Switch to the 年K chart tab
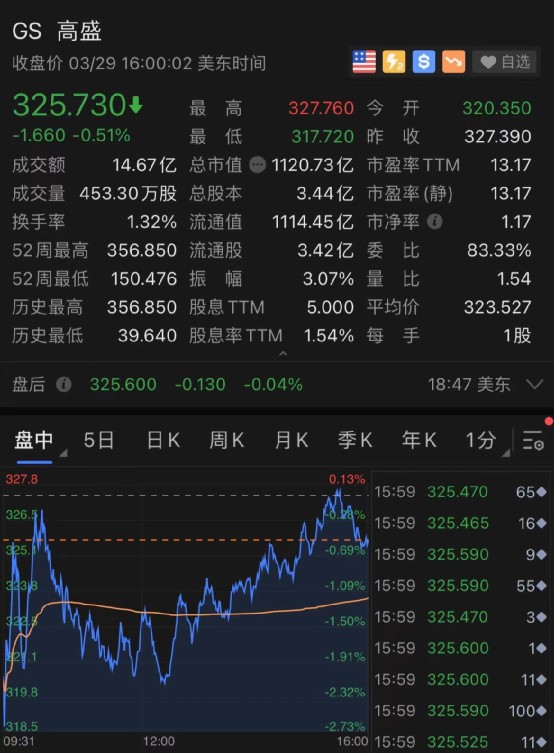The height and width of the screenshot is (753, 554). (419, 440)
